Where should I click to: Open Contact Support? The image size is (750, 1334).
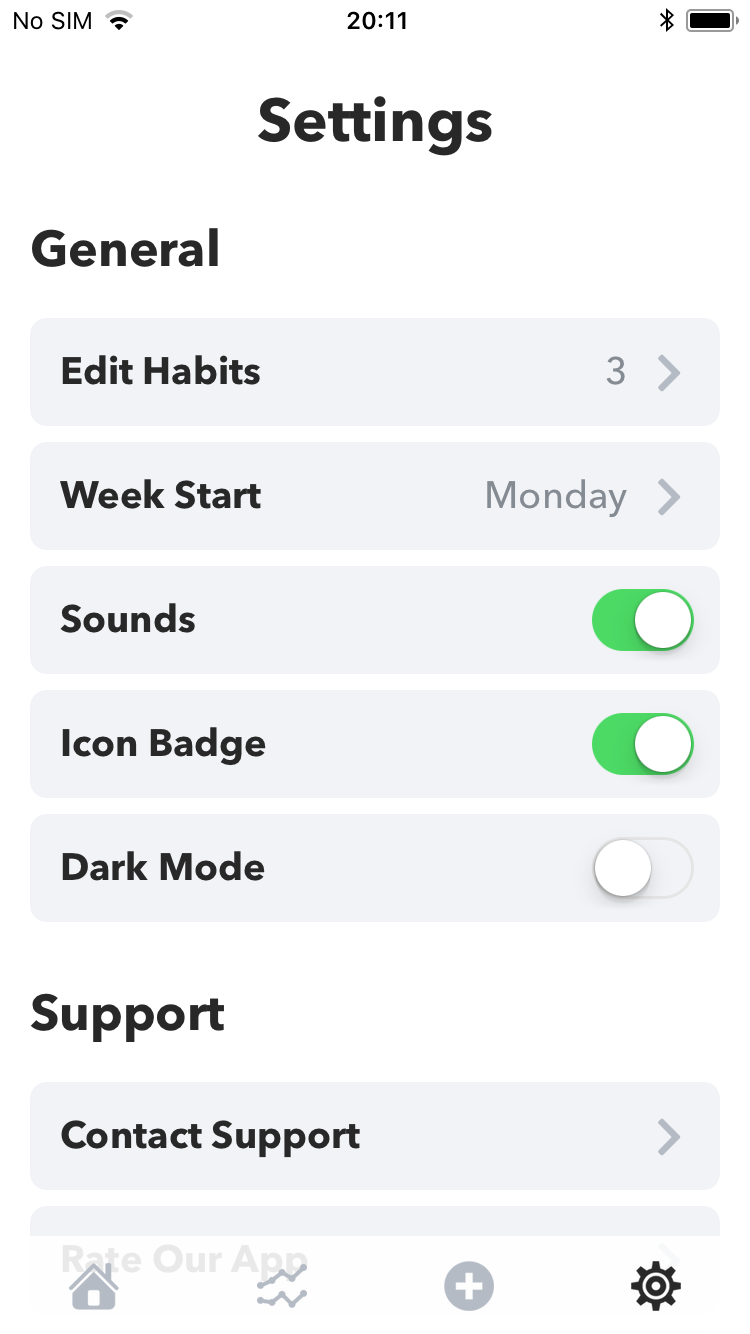374,1136
